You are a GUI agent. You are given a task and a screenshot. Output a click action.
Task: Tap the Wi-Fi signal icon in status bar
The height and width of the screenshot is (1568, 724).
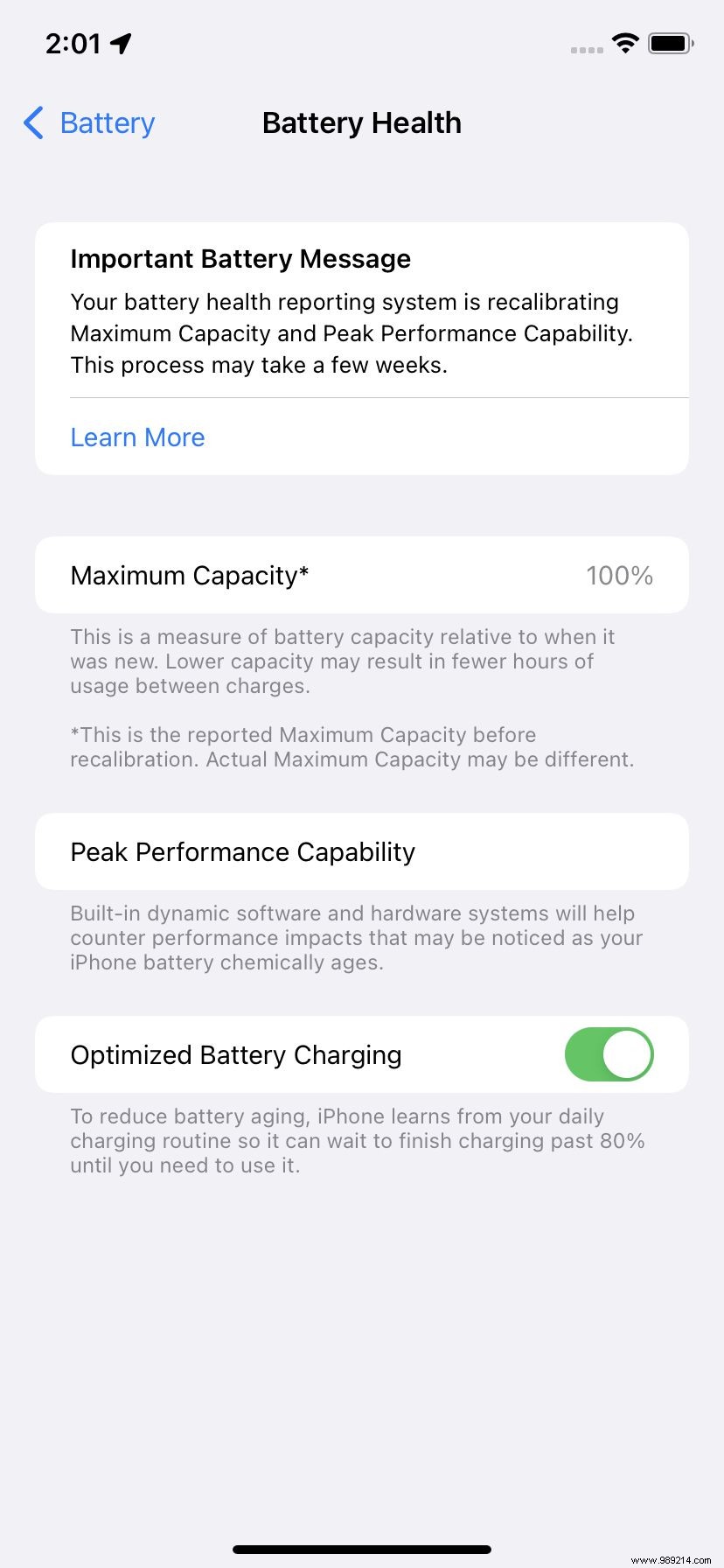point(624,44)
